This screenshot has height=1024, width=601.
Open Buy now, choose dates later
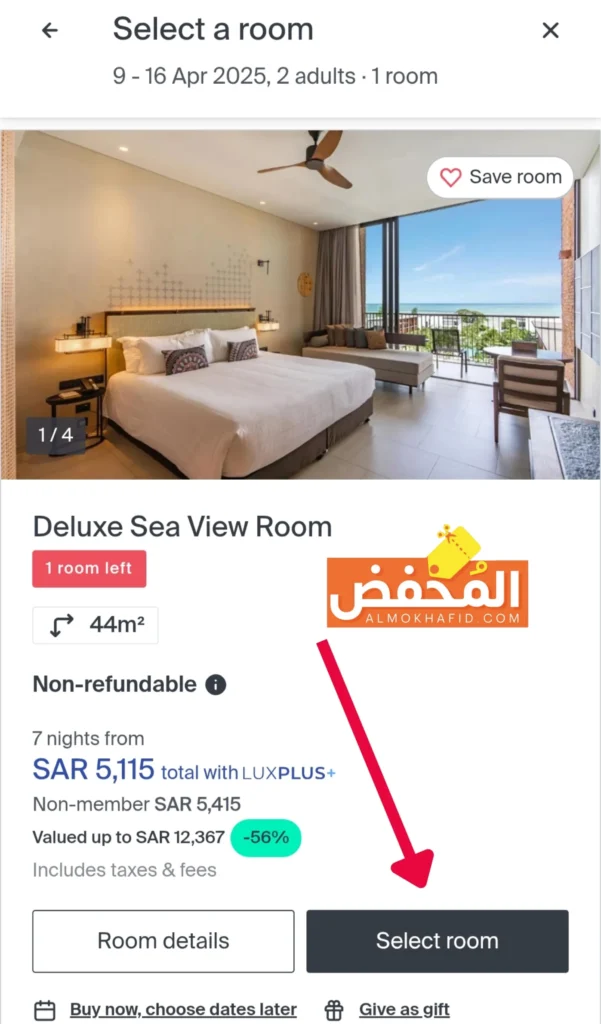click(x=182, y=1009)
